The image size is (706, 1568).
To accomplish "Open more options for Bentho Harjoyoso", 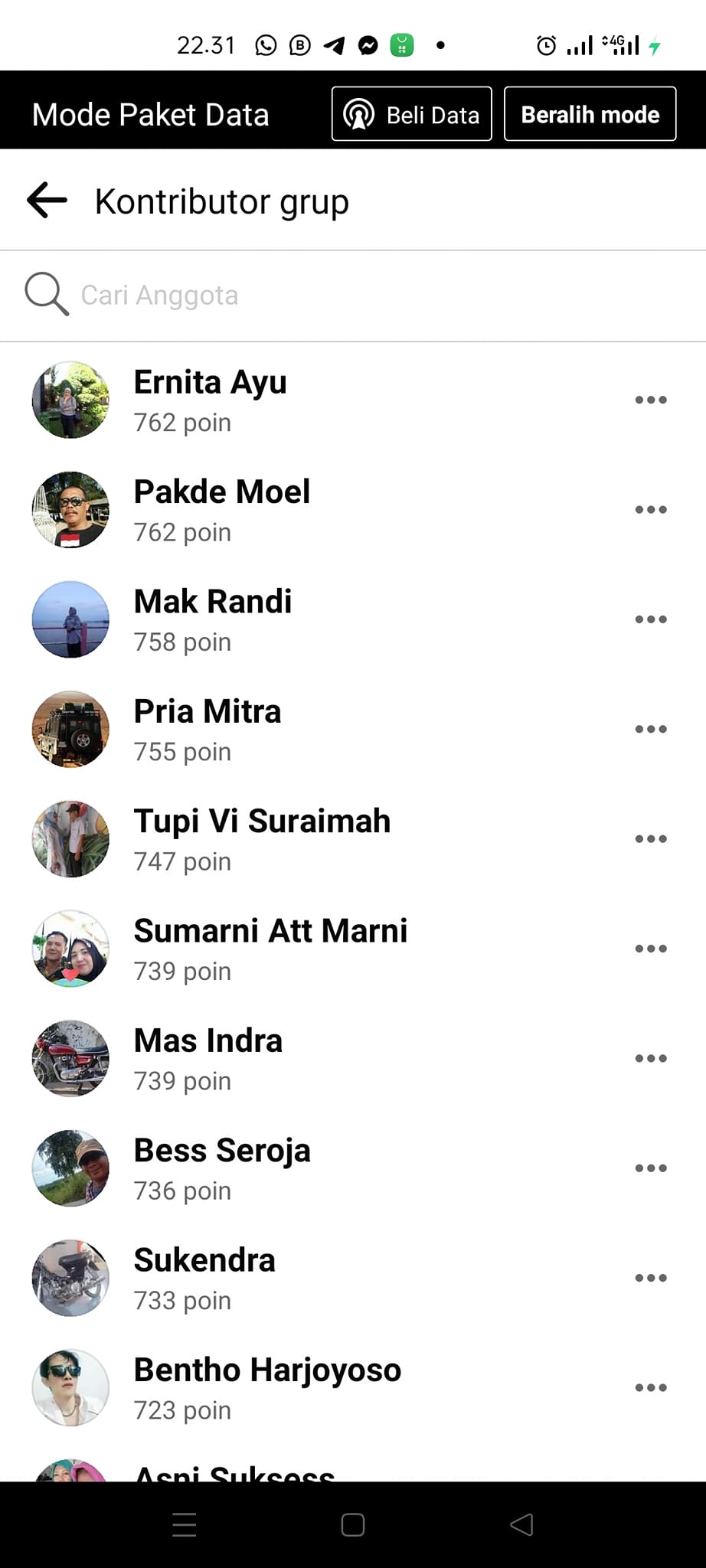I will click(651, 1387).
